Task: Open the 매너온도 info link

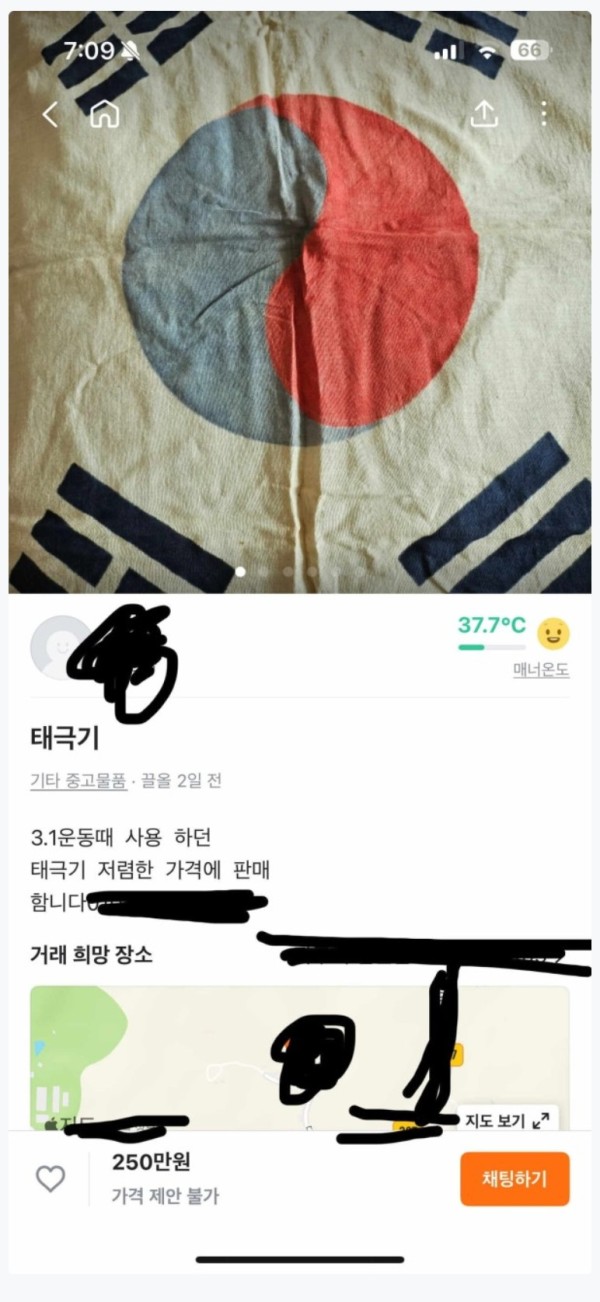Action: 540,670
